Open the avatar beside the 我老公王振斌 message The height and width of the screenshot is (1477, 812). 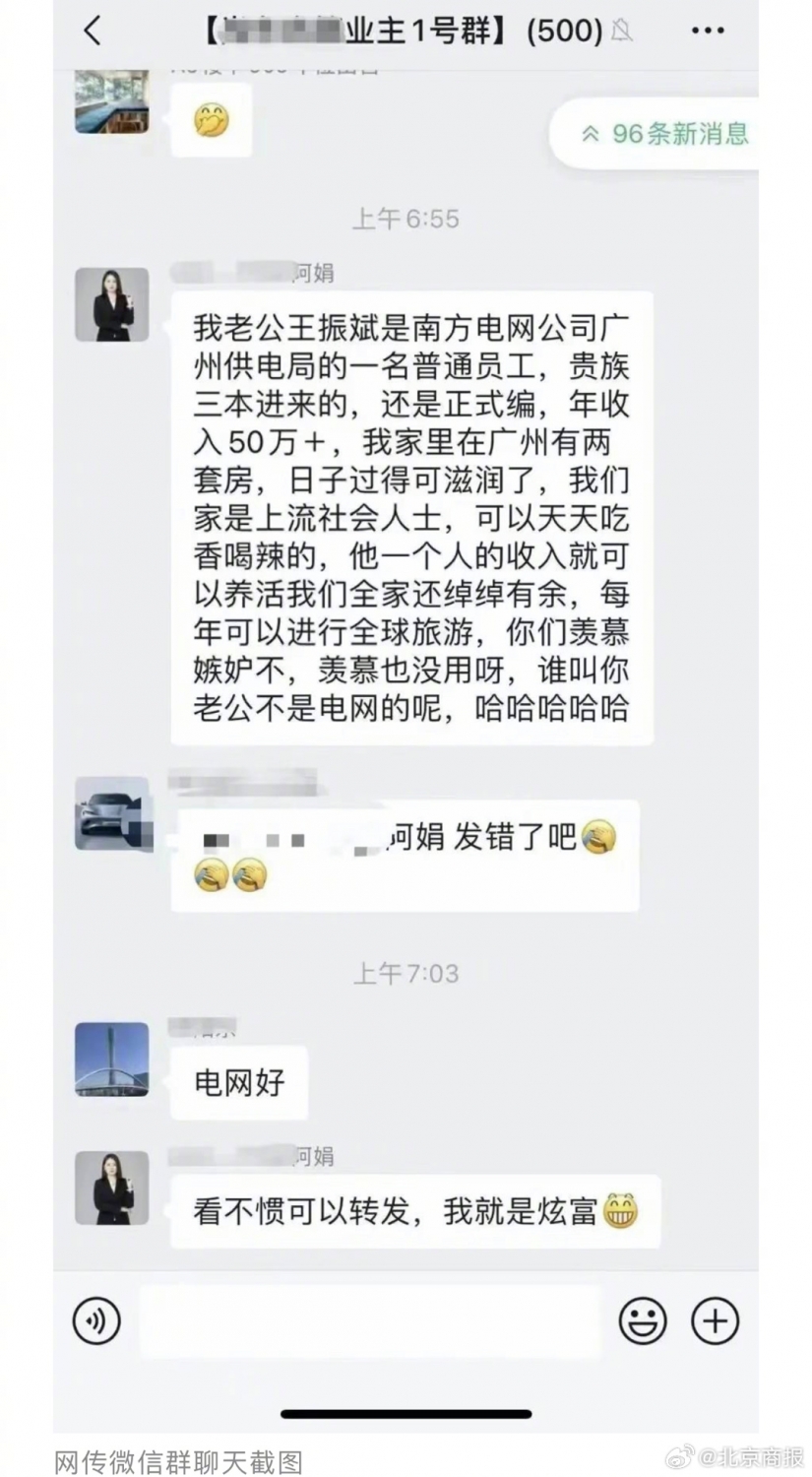pyautogui.click(x=112, y=304)
